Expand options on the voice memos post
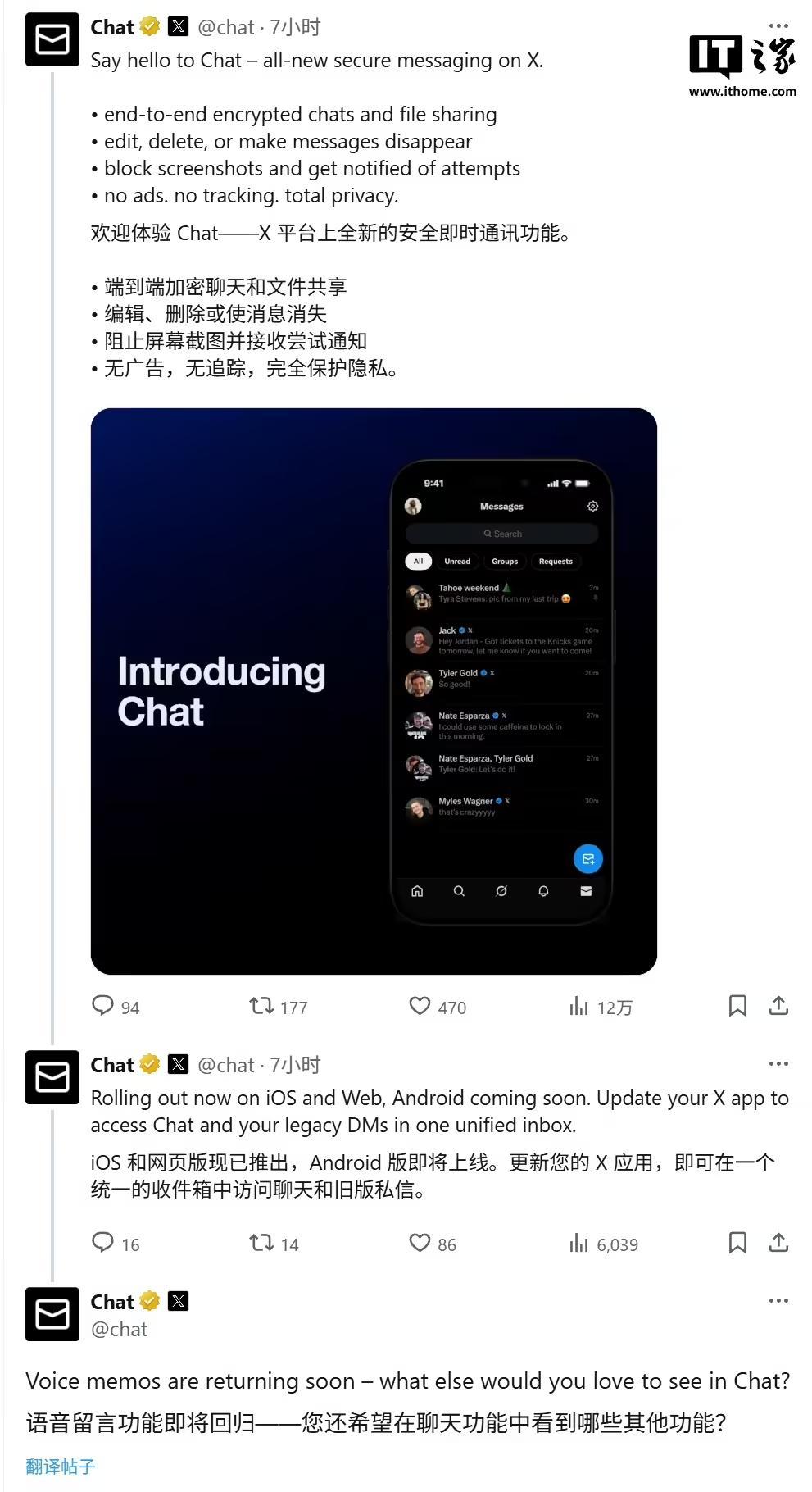Screen dimensions: 812x1492 [777, 1300]
